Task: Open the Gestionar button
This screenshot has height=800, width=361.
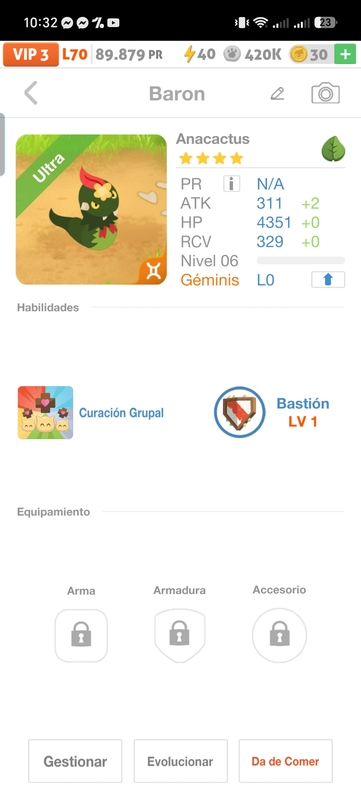Action: point(75,761)
